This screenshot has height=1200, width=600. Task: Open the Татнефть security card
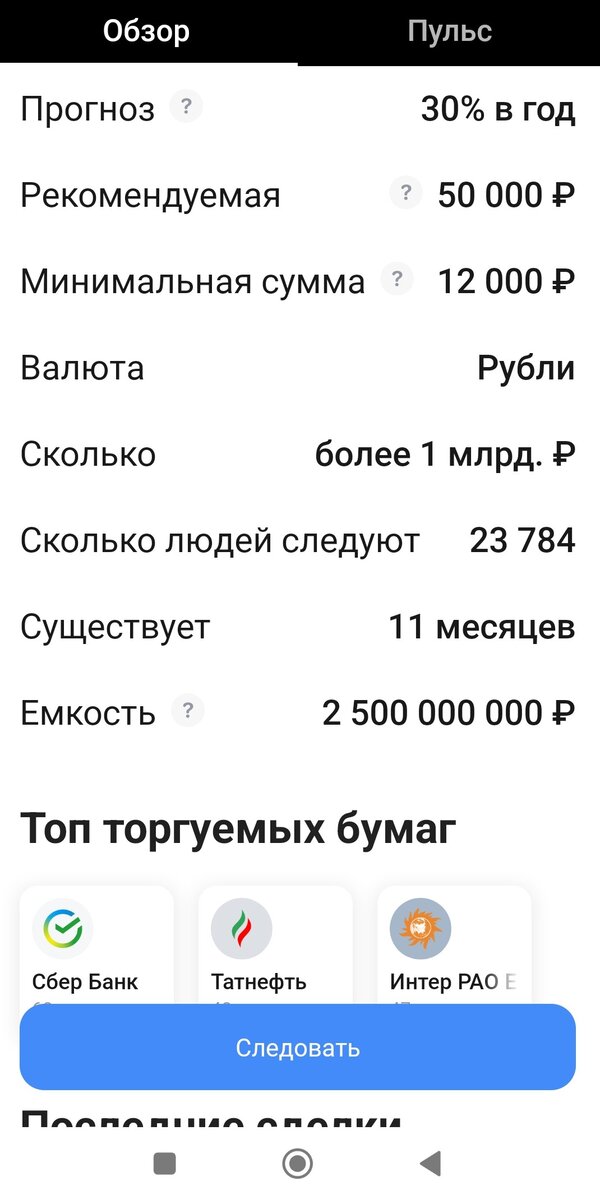pyautogui.click(x=276, y=945)
